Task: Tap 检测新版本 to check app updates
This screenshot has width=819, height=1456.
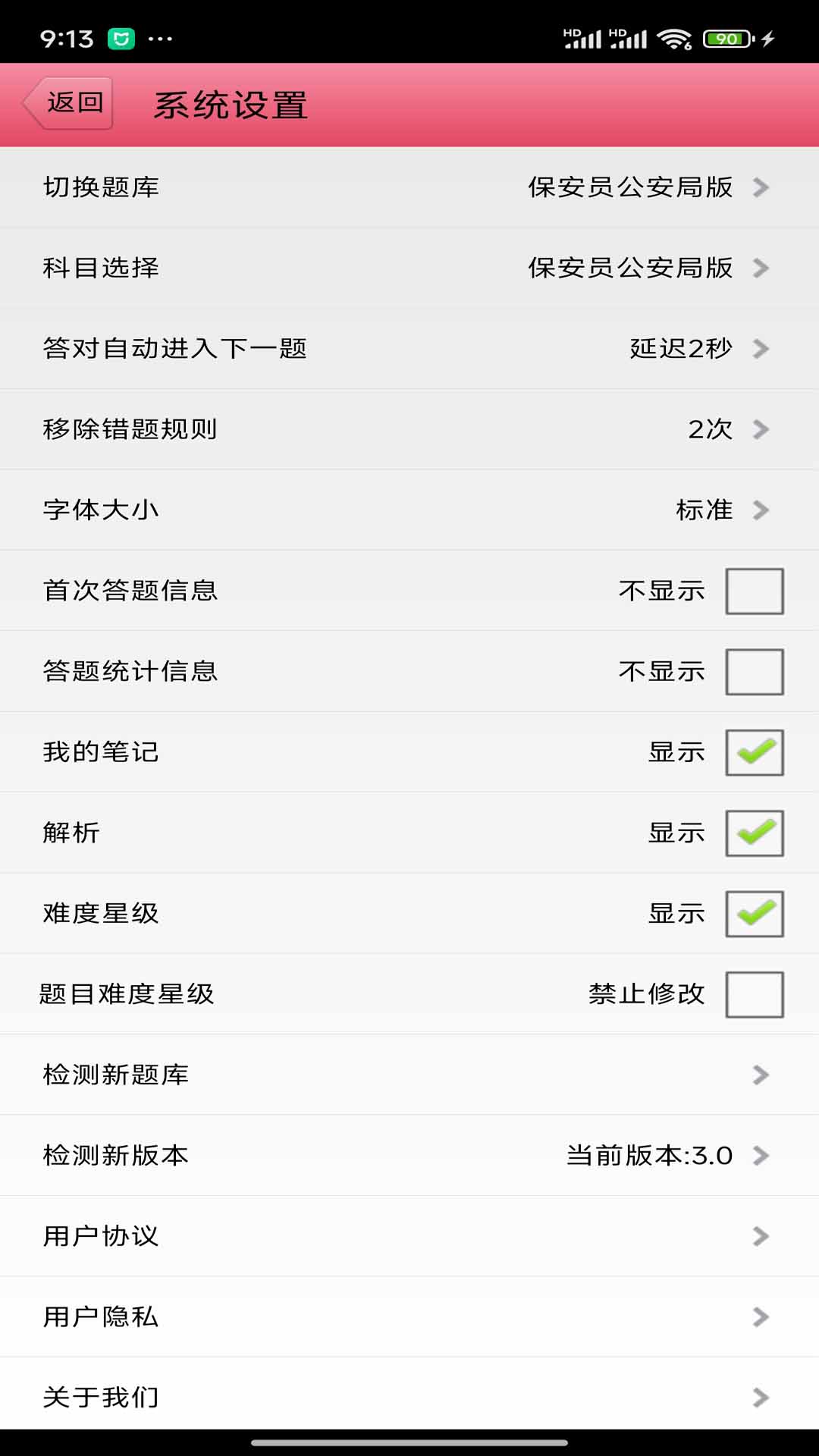Action: click(409, 1156)
